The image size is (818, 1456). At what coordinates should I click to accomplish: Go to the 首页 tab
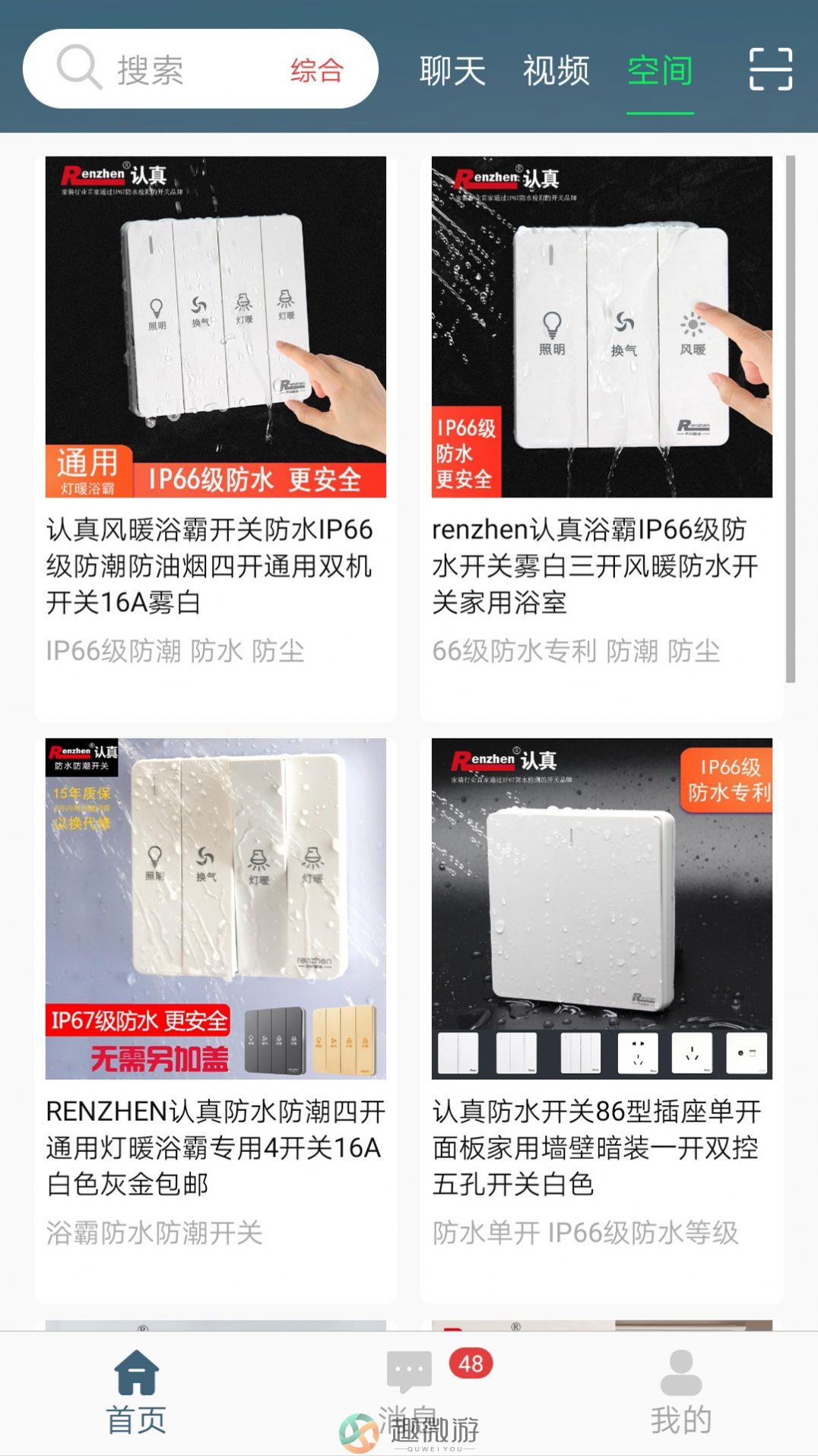point(136,1393)
